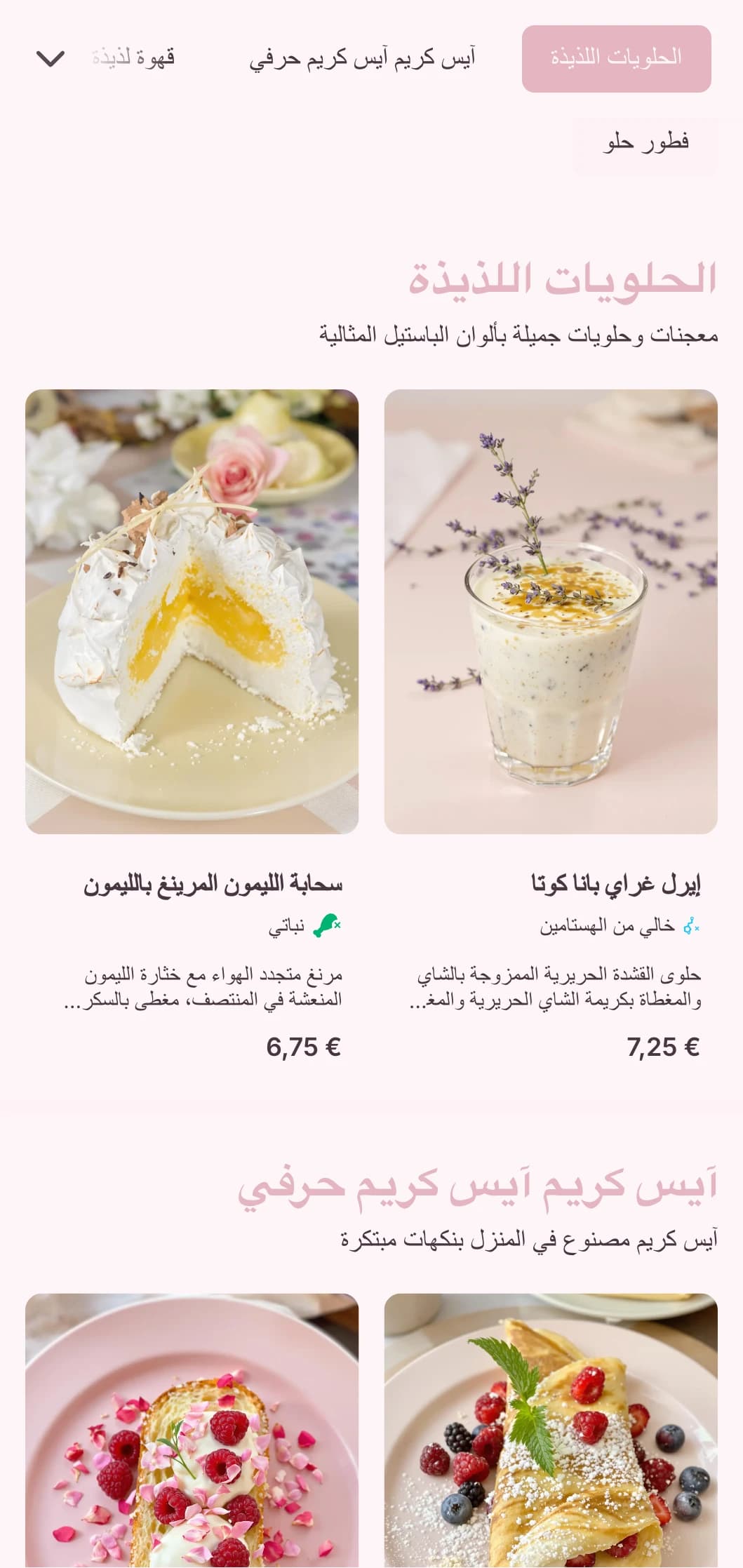Expand the category list chevron
This screenshot has height=1568, width=743.
click(x=50, y=59)
